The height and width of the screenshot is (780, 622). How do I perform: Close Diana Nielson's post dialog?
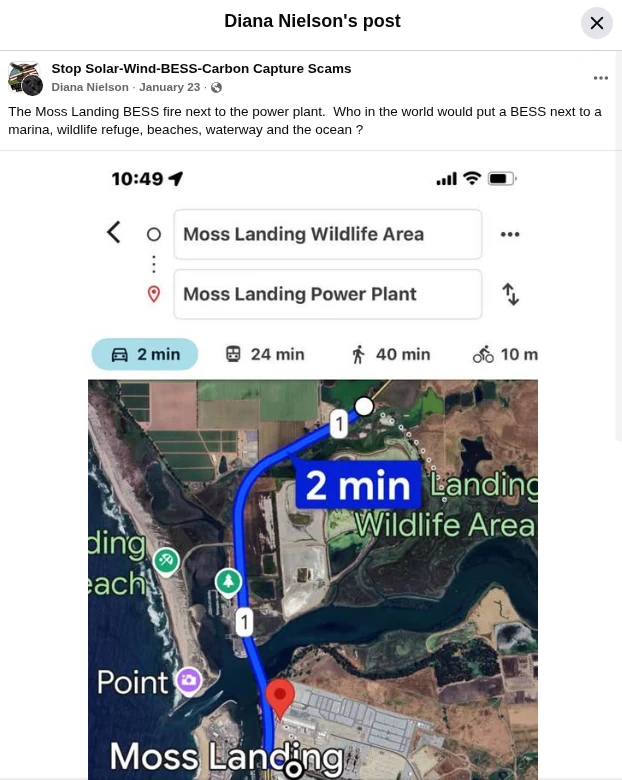point(597,23)
